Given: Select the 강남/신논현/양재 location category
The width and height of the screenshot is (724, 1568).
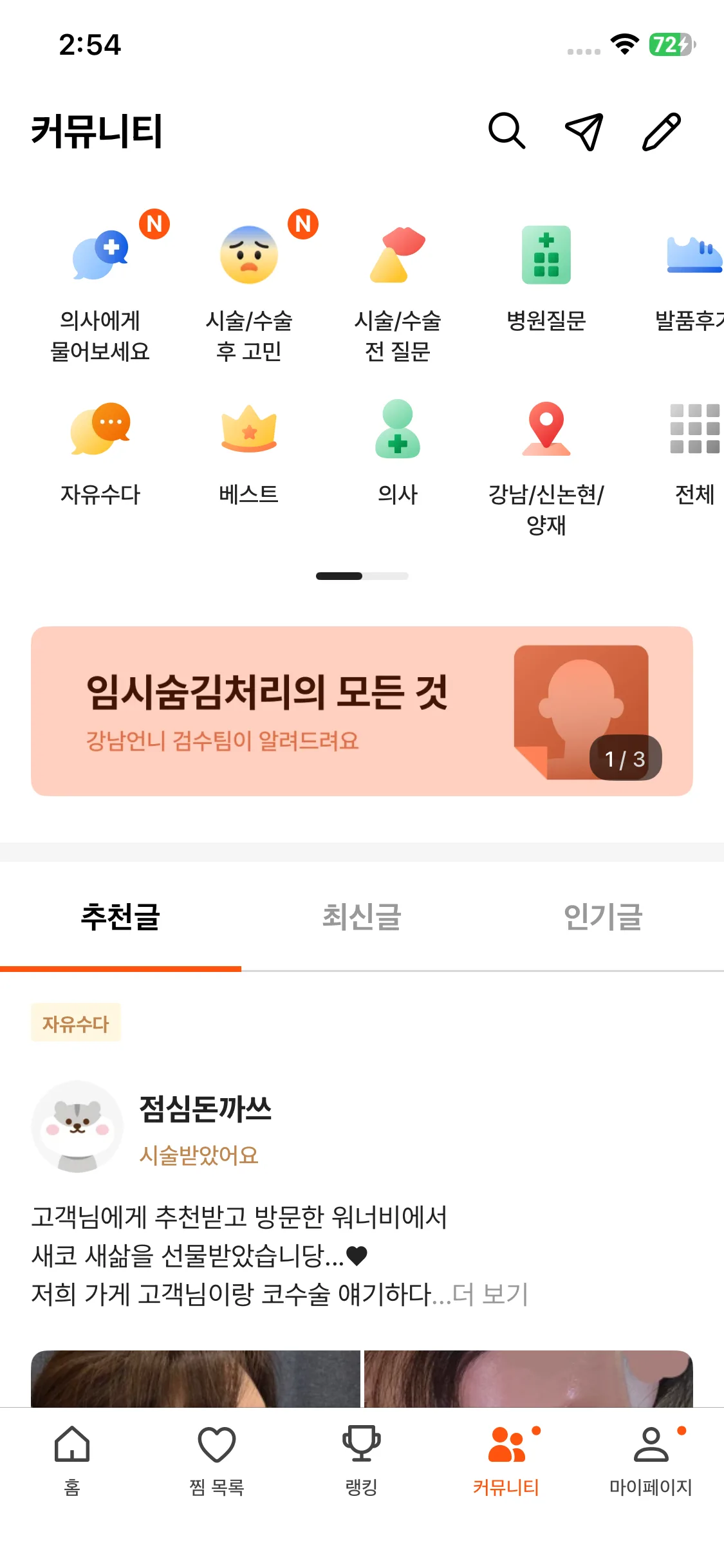Looking at the screenshot, I should pyautogui.click(x=546, y=463).
